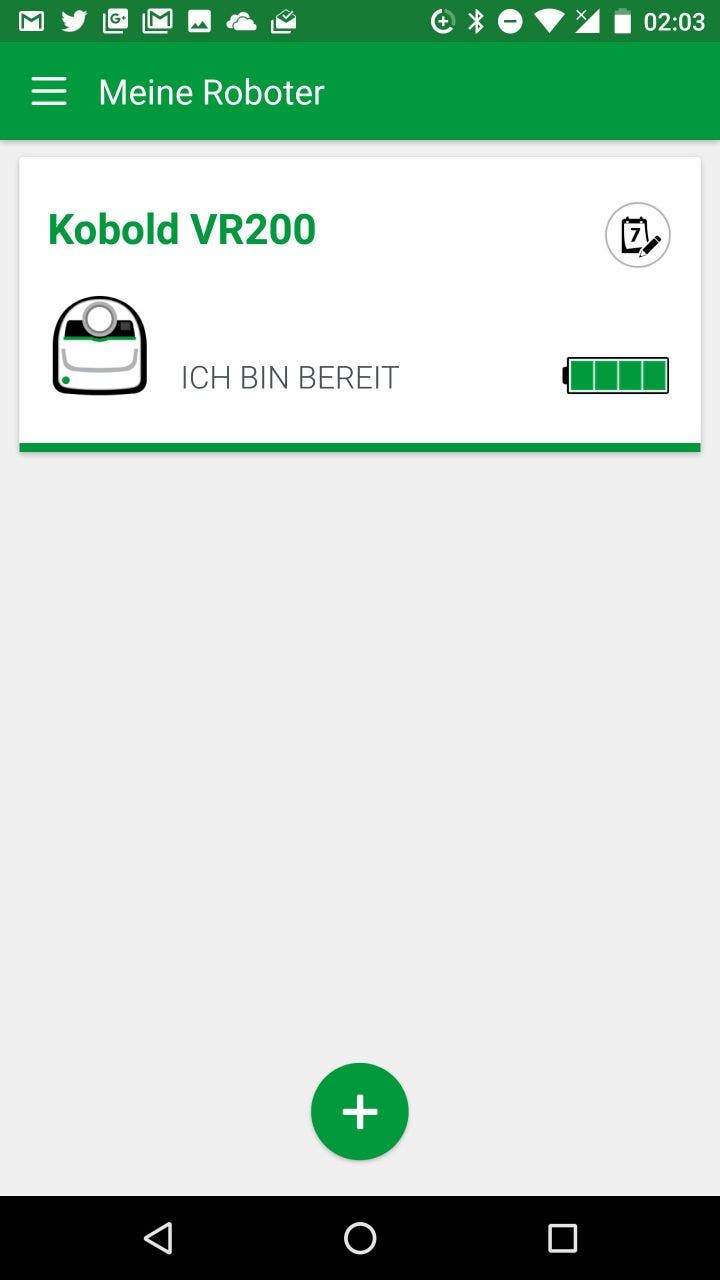The image size is (720, 1280).
Task: Open the hamburger navigation menu
Action: 49,92
